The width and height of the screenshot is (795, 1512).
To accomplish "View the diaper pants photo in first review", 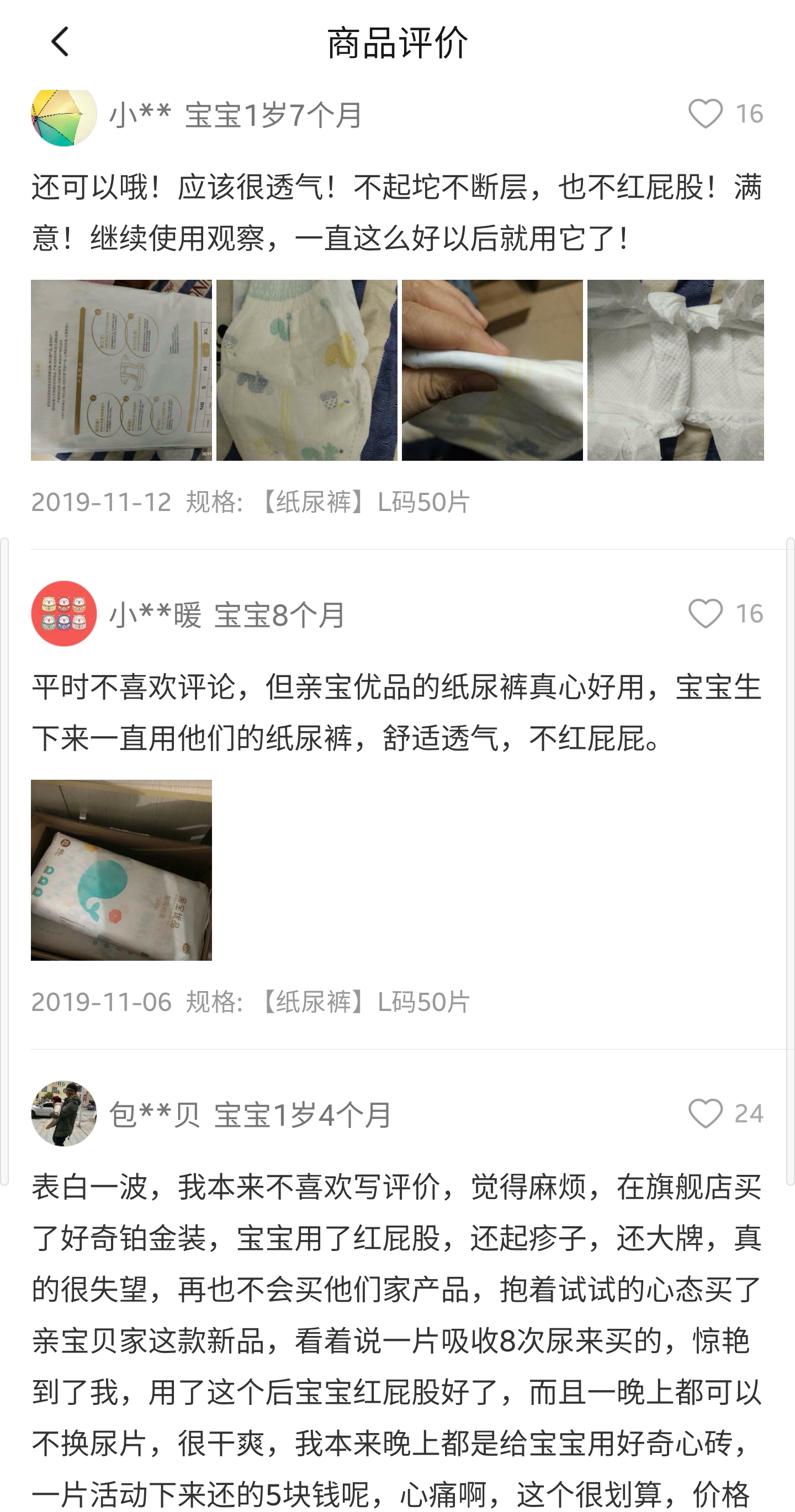I will click(306, 371).
